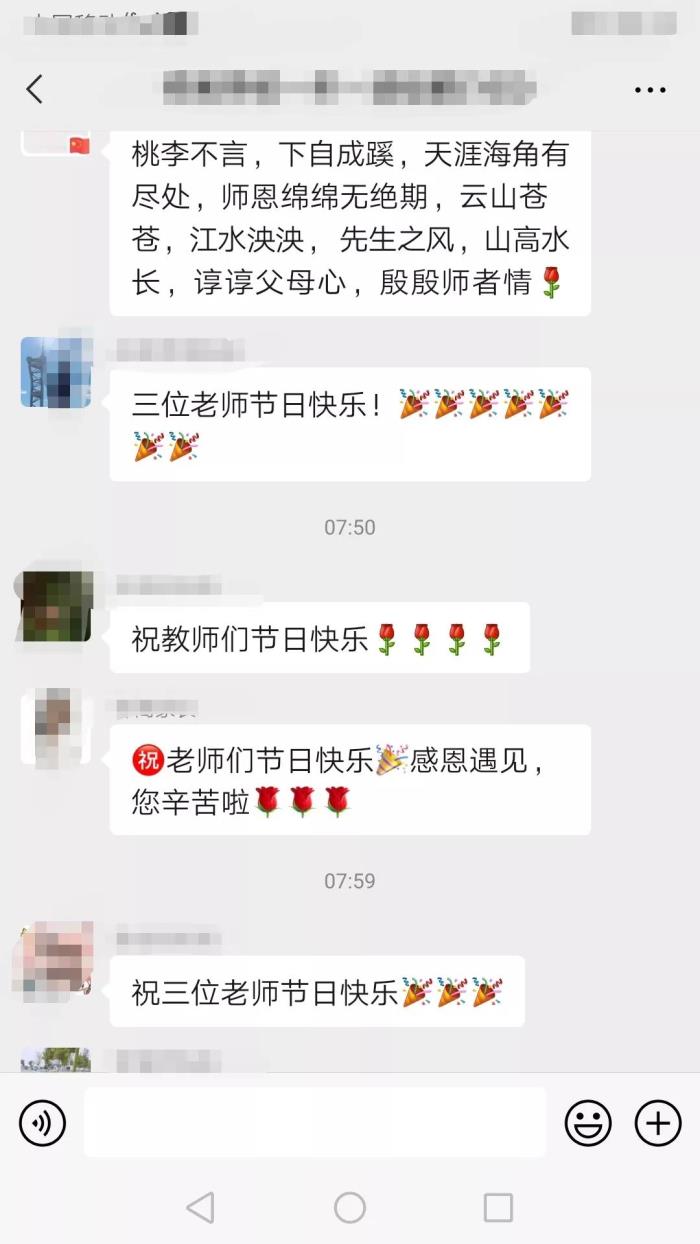Open avatar of sender of 祝三位老师节日快乐
The height and width of the screenshot is (1244, 700).
coord(56,958)
